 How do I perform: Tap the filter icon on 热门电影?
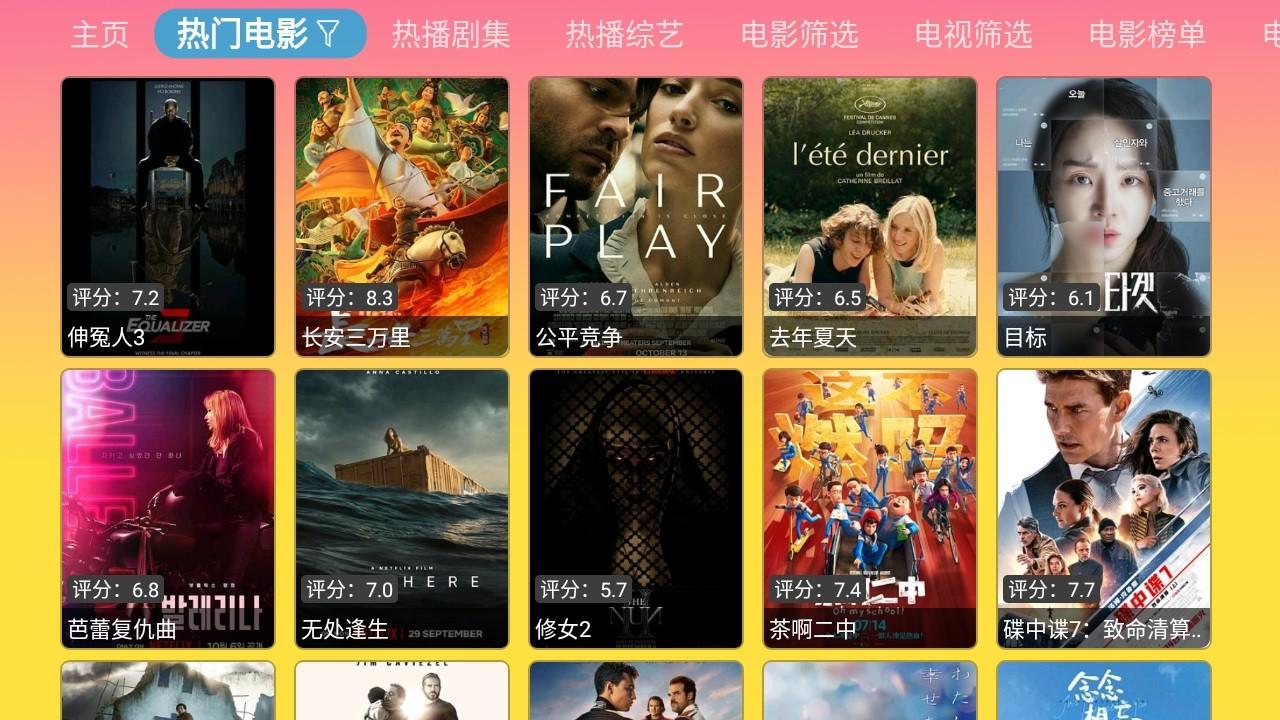coord(328,35)
